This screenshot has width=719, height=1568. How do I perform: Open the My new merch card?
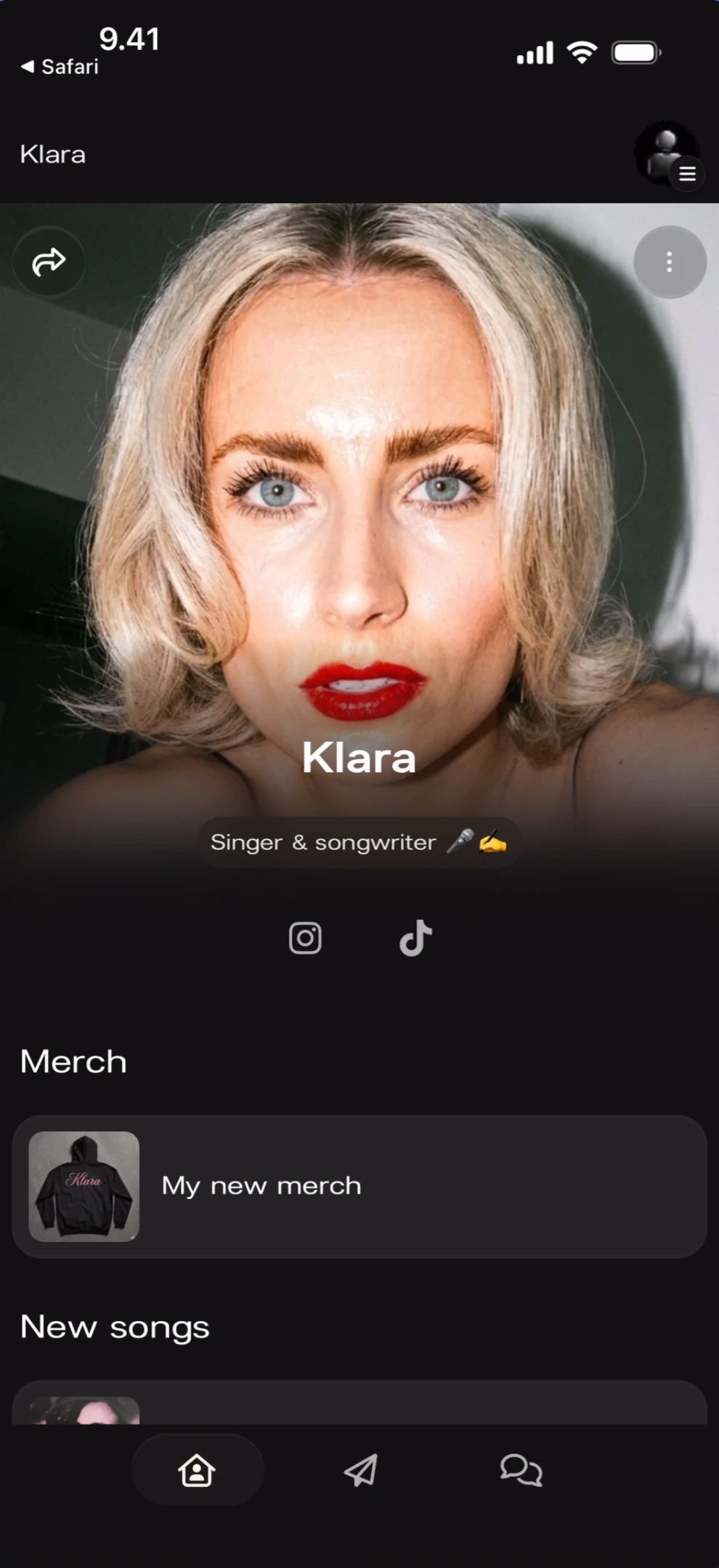(359, 1185)
